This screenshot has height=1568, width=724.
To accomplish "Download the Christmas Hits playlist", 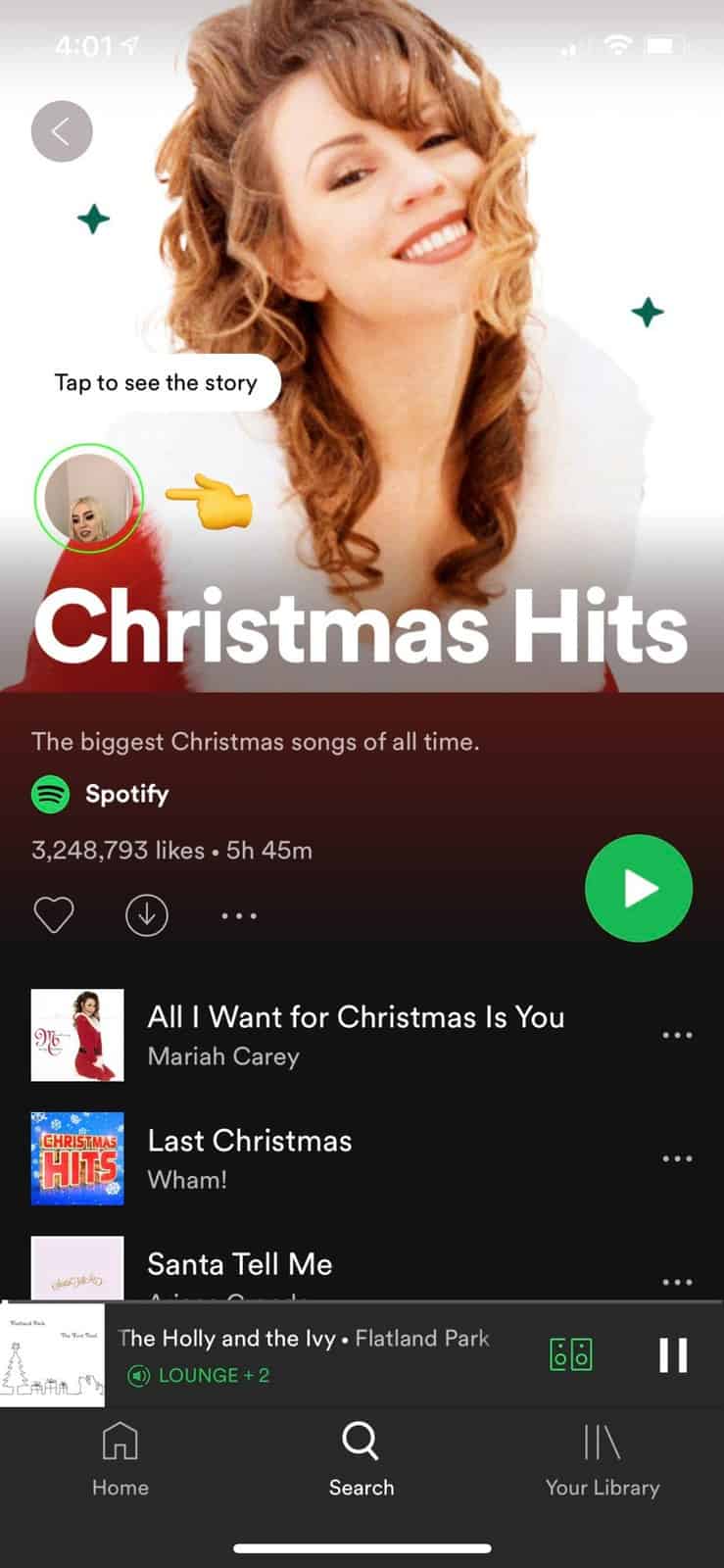I will pyautogui.click(x=147, y=915).
